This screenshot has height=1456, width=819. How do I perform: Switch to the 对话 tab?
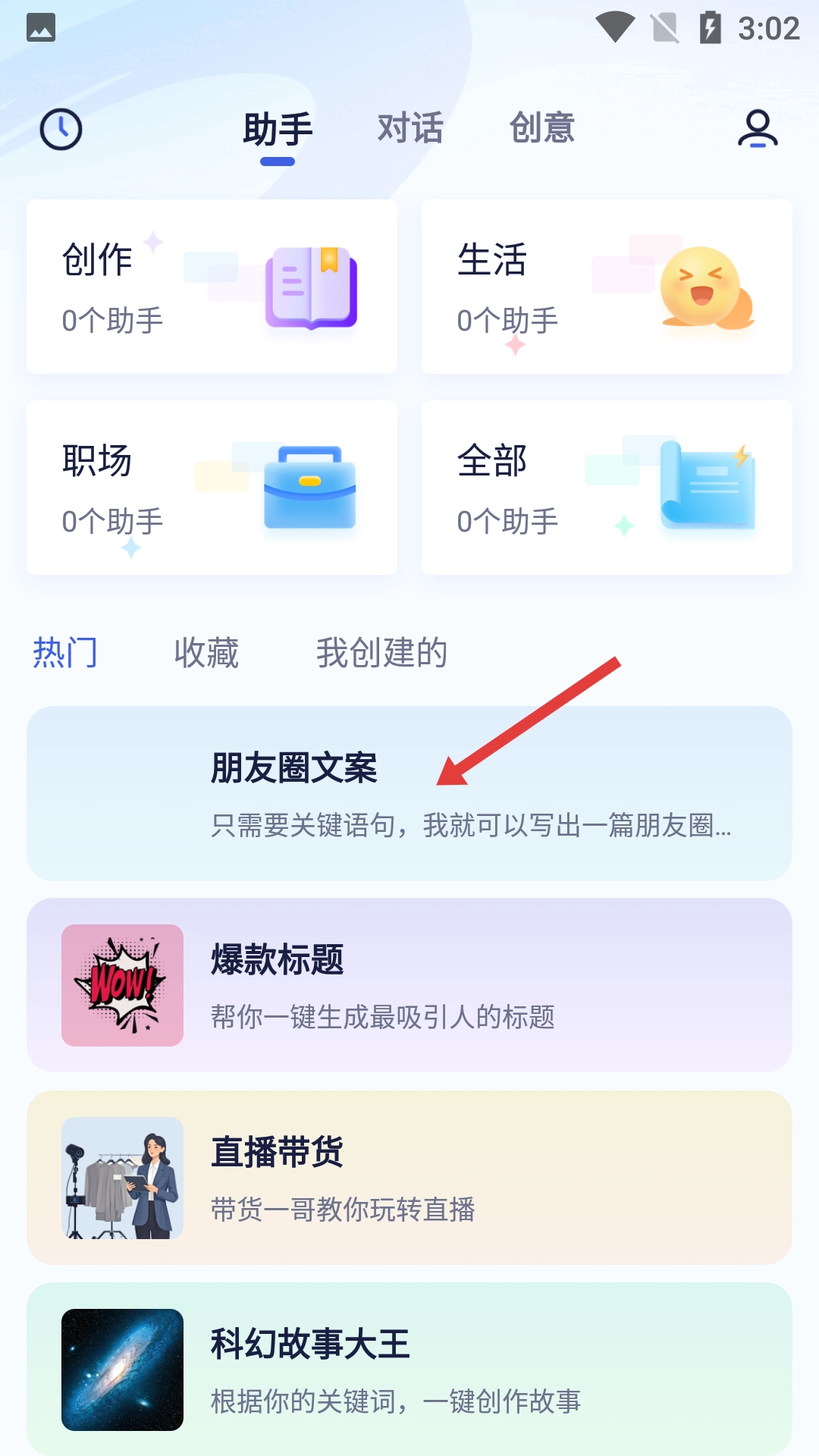410,127
